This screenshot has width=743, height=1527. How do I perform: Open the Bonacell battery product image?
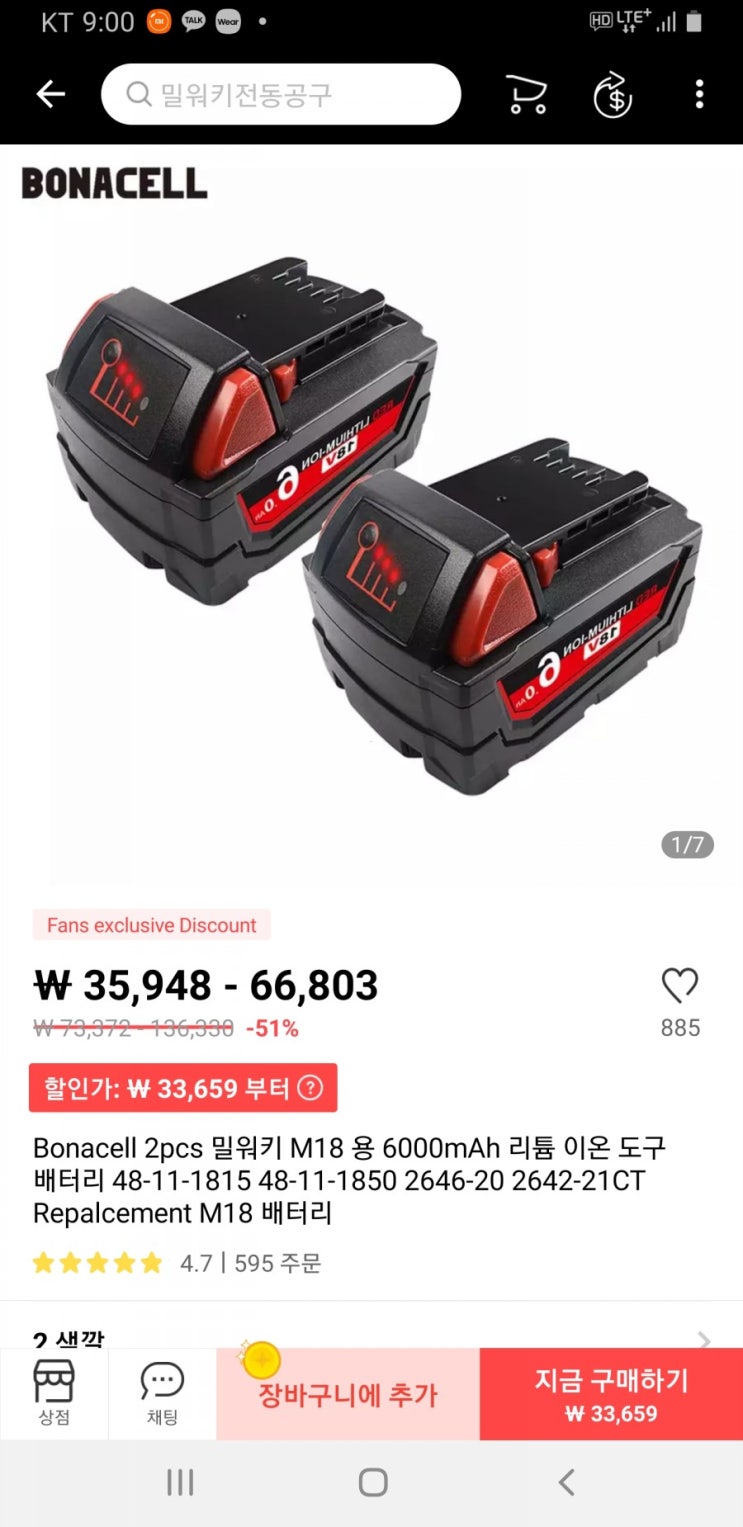pos(371,520)
